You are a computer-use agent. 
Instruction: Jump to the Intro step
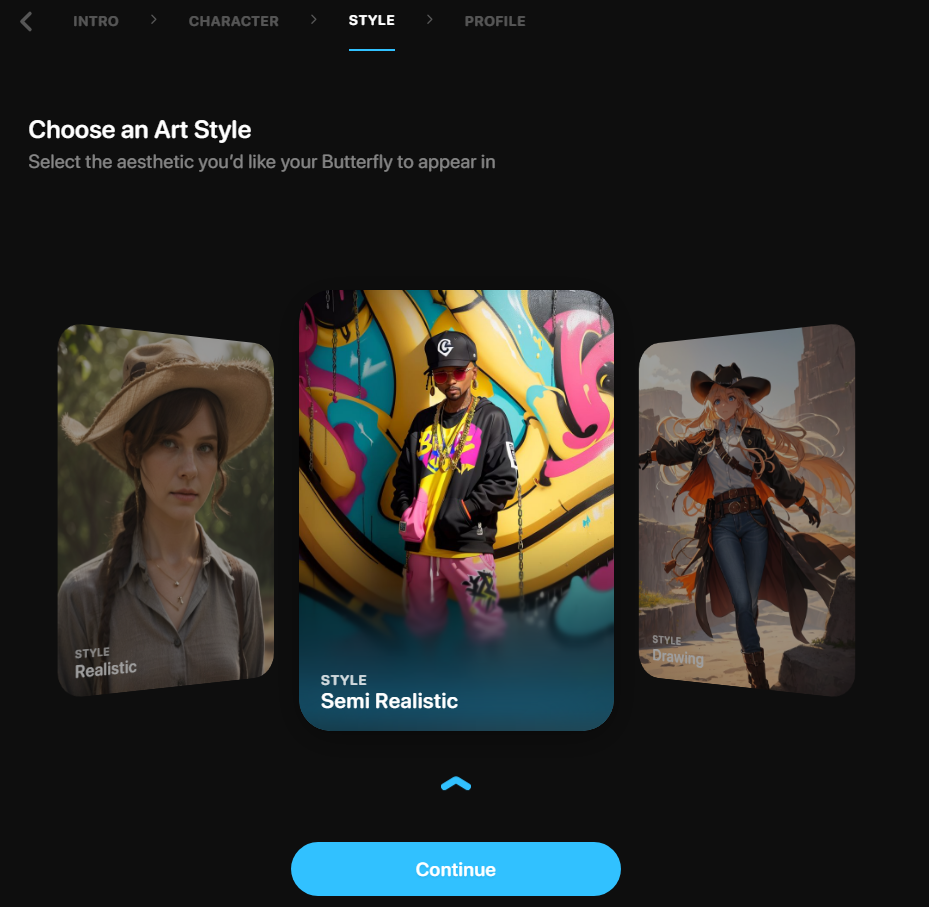point(95,21)
